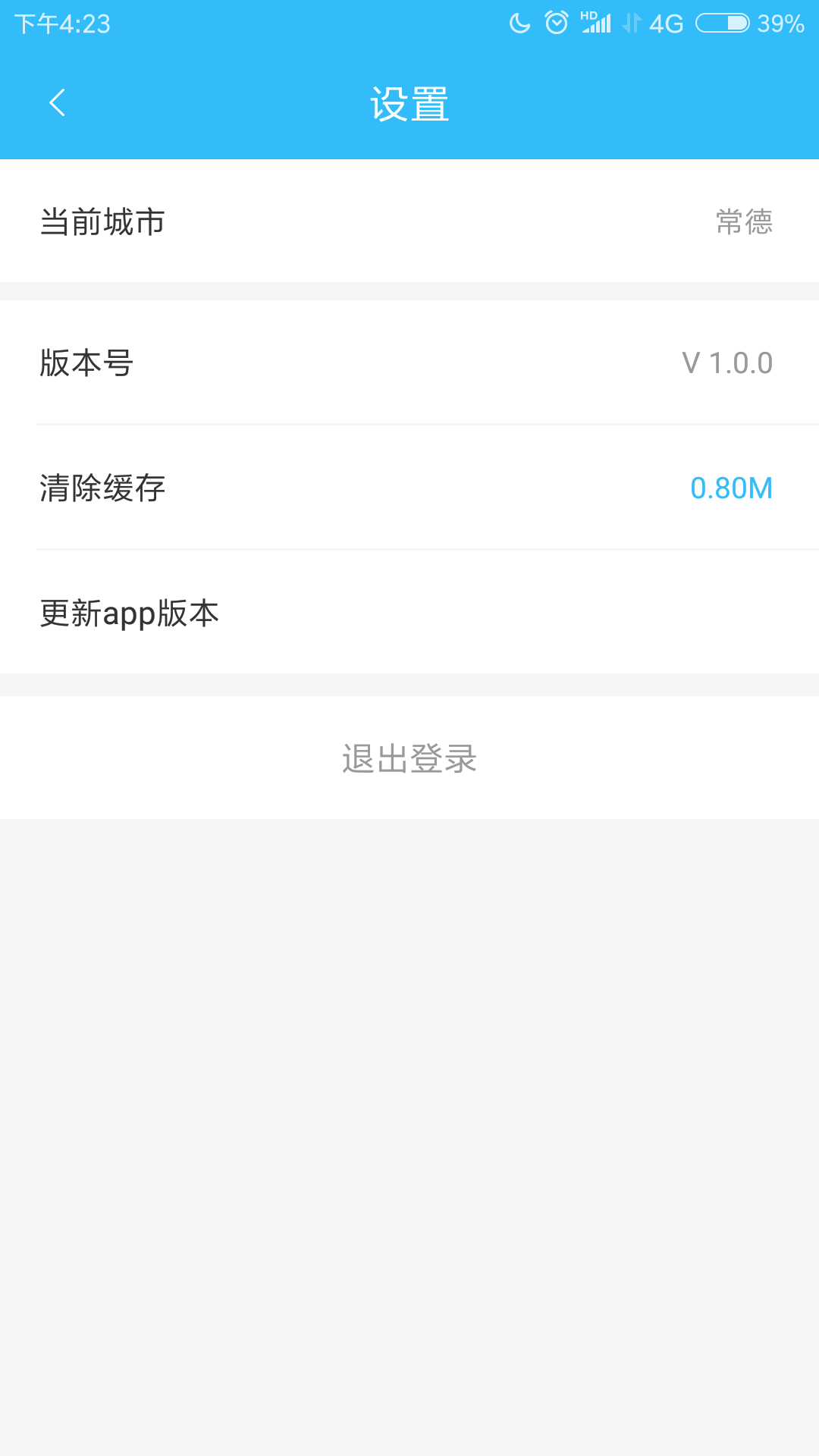Click the 4G network indicator

tap(665, 23)
